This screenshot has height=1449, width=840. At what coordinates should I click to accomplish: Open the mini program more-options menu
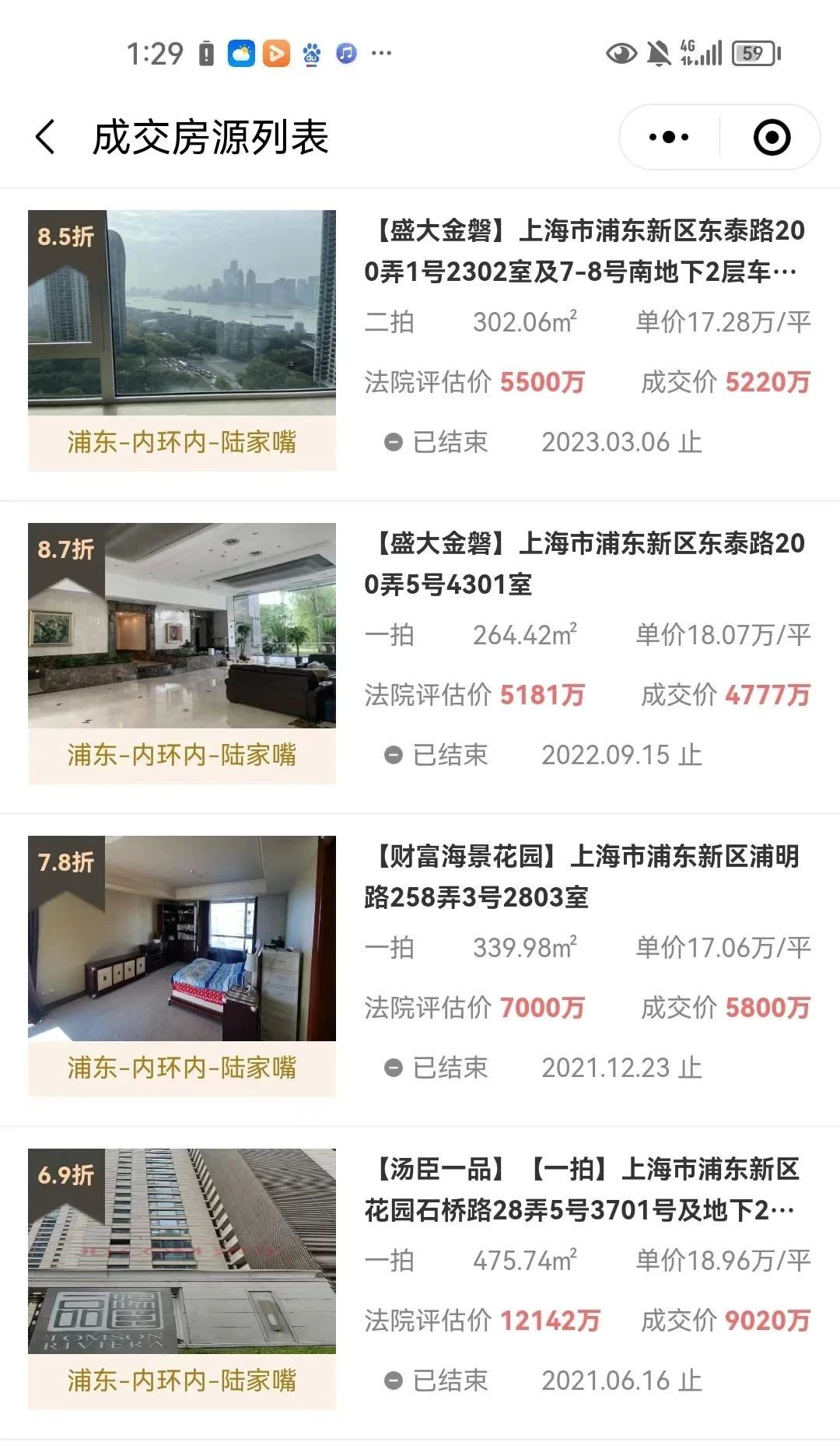coord(669,138)
